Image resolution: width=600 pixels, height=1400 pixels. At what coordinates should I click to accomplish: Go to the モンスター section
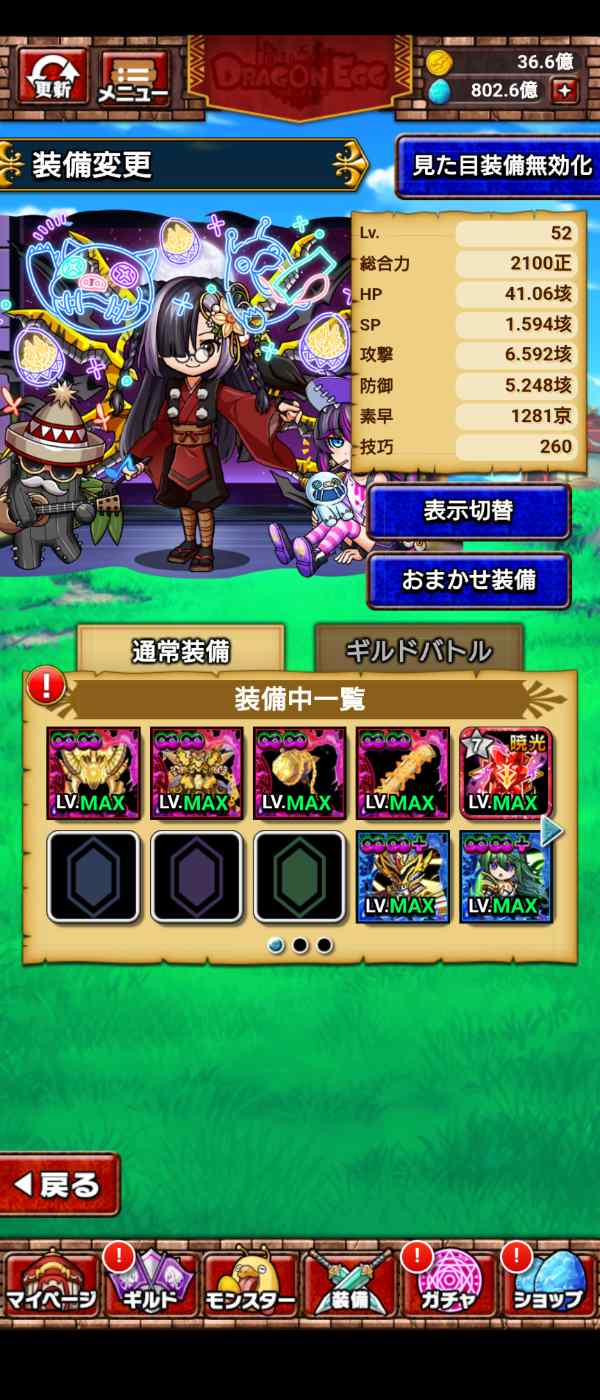[251, 1285]
